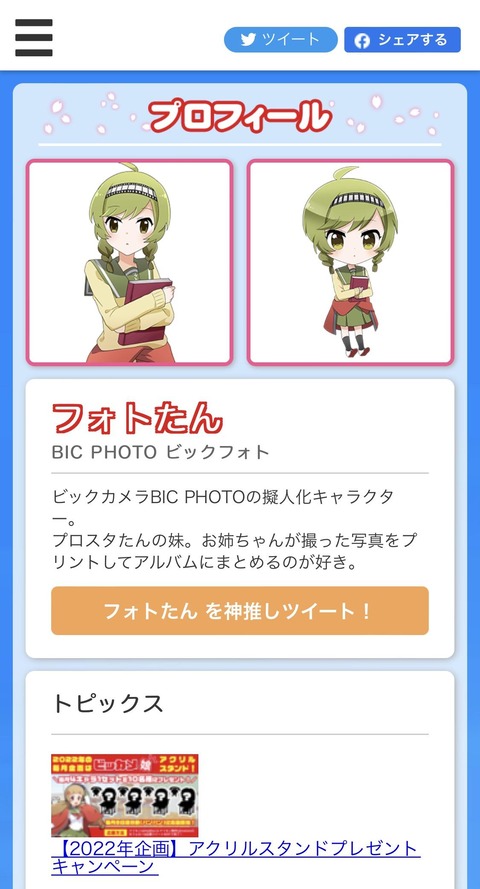Open the アクリルスタンドプレゼントキャンペーン link
Viewport: 480px width, 889px height.
pyautogui.click(x=236, y=857)
